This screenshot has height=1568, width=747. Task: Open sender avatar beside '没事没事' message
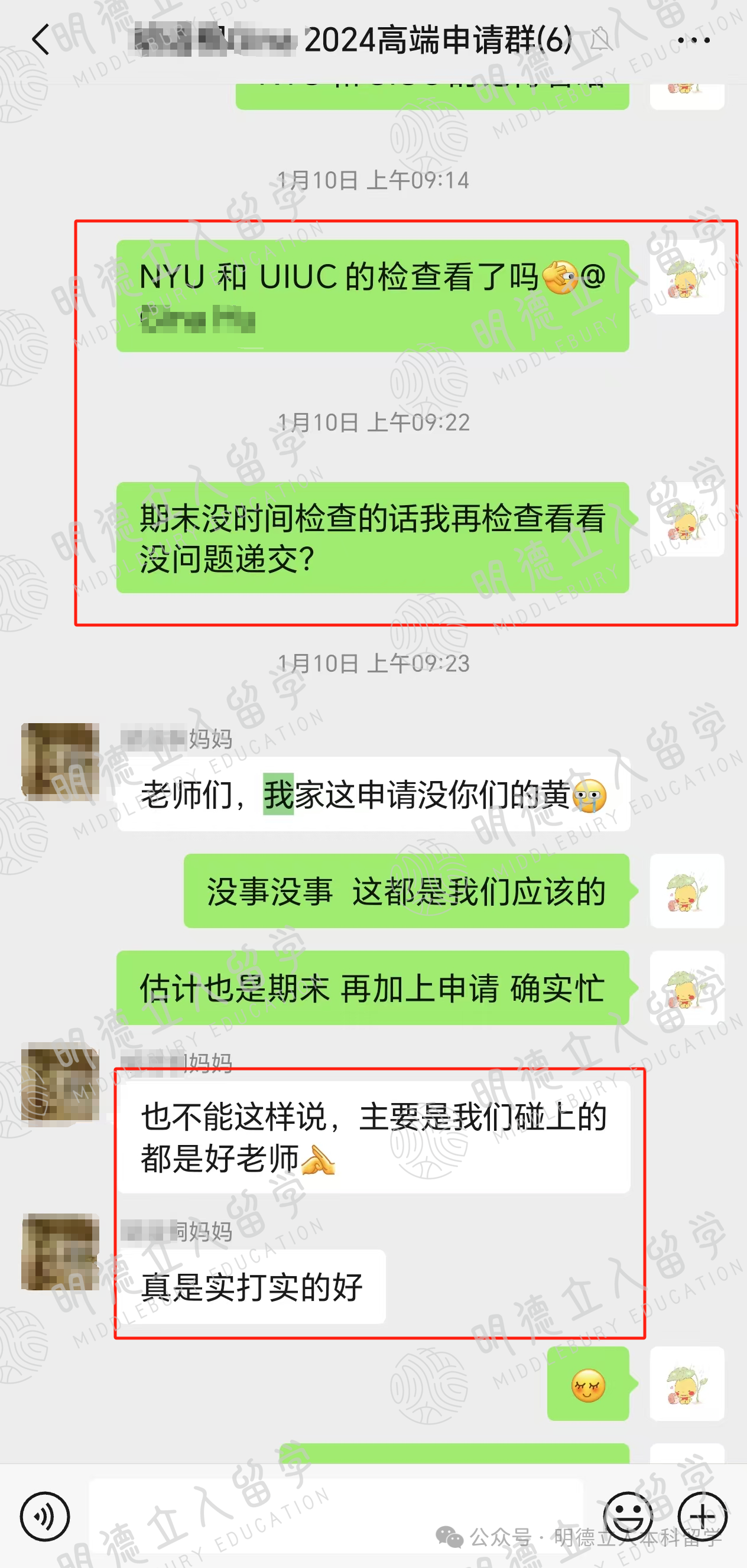[687, 890]
